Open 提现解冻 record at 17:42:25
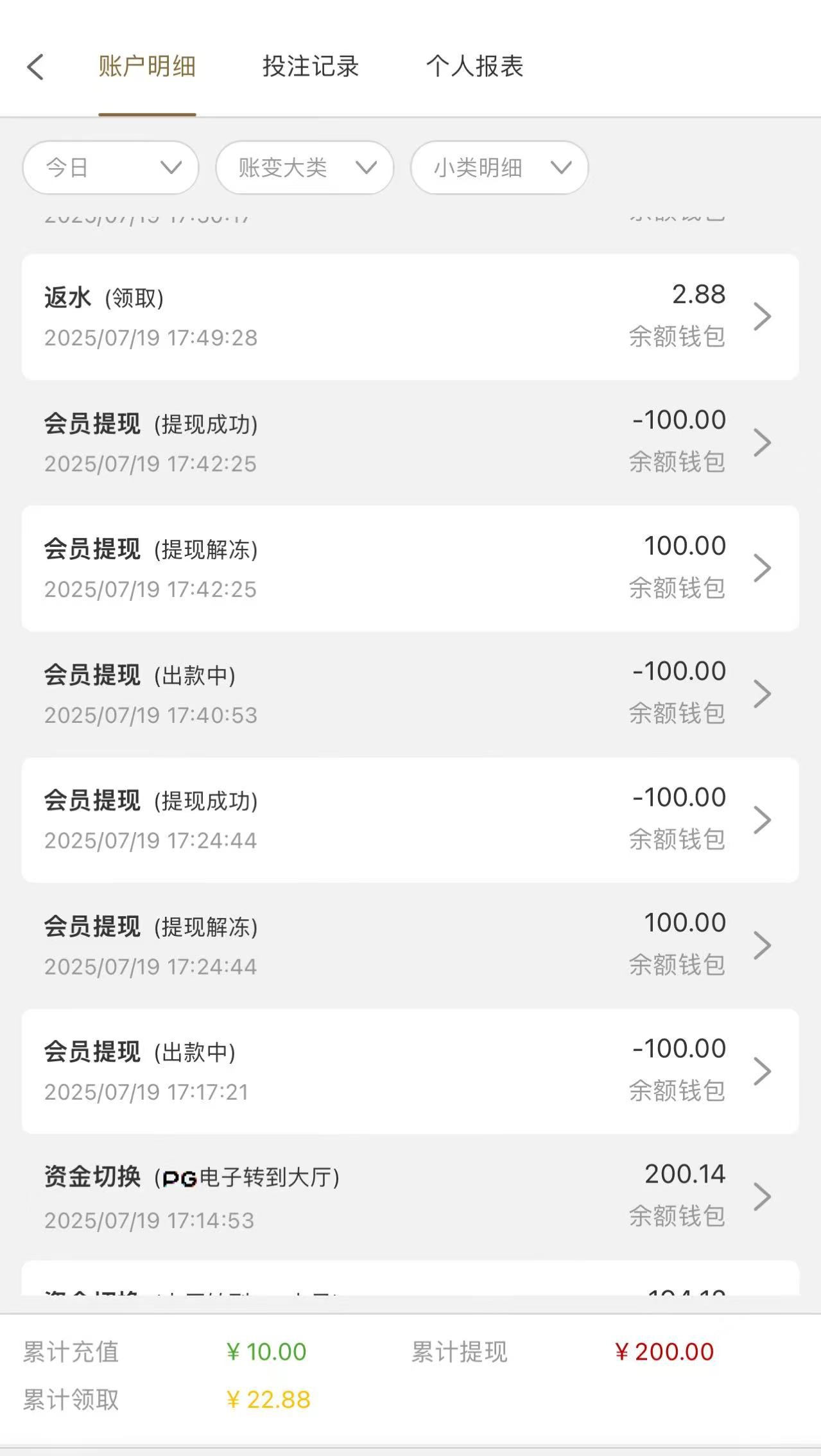This screenshot has height=1456, width=821. [410, 568]
